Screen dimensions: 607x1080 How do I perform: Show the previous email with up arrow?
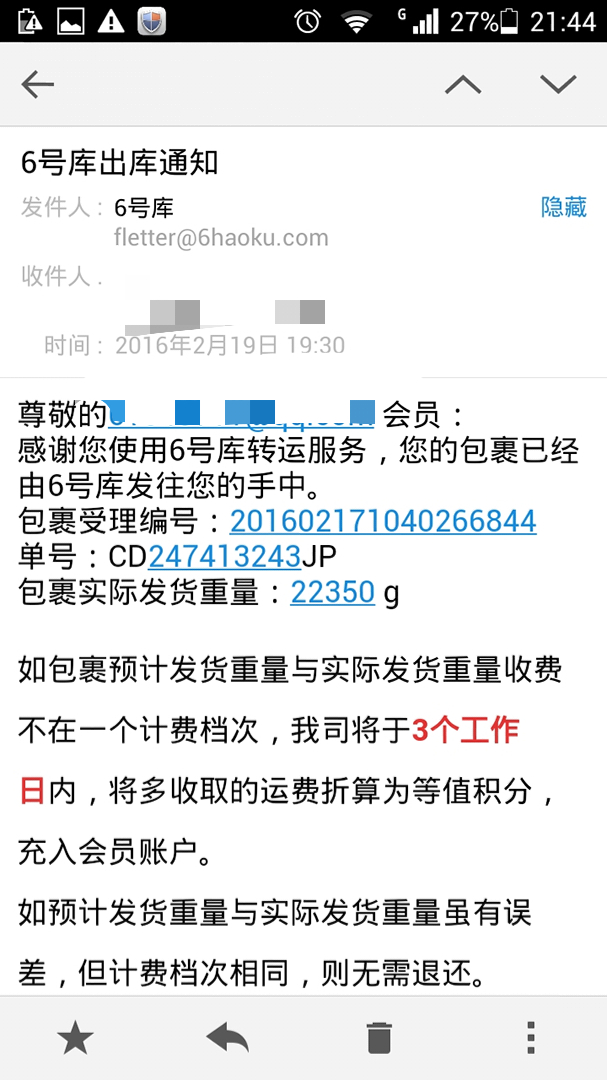(462, 85)
